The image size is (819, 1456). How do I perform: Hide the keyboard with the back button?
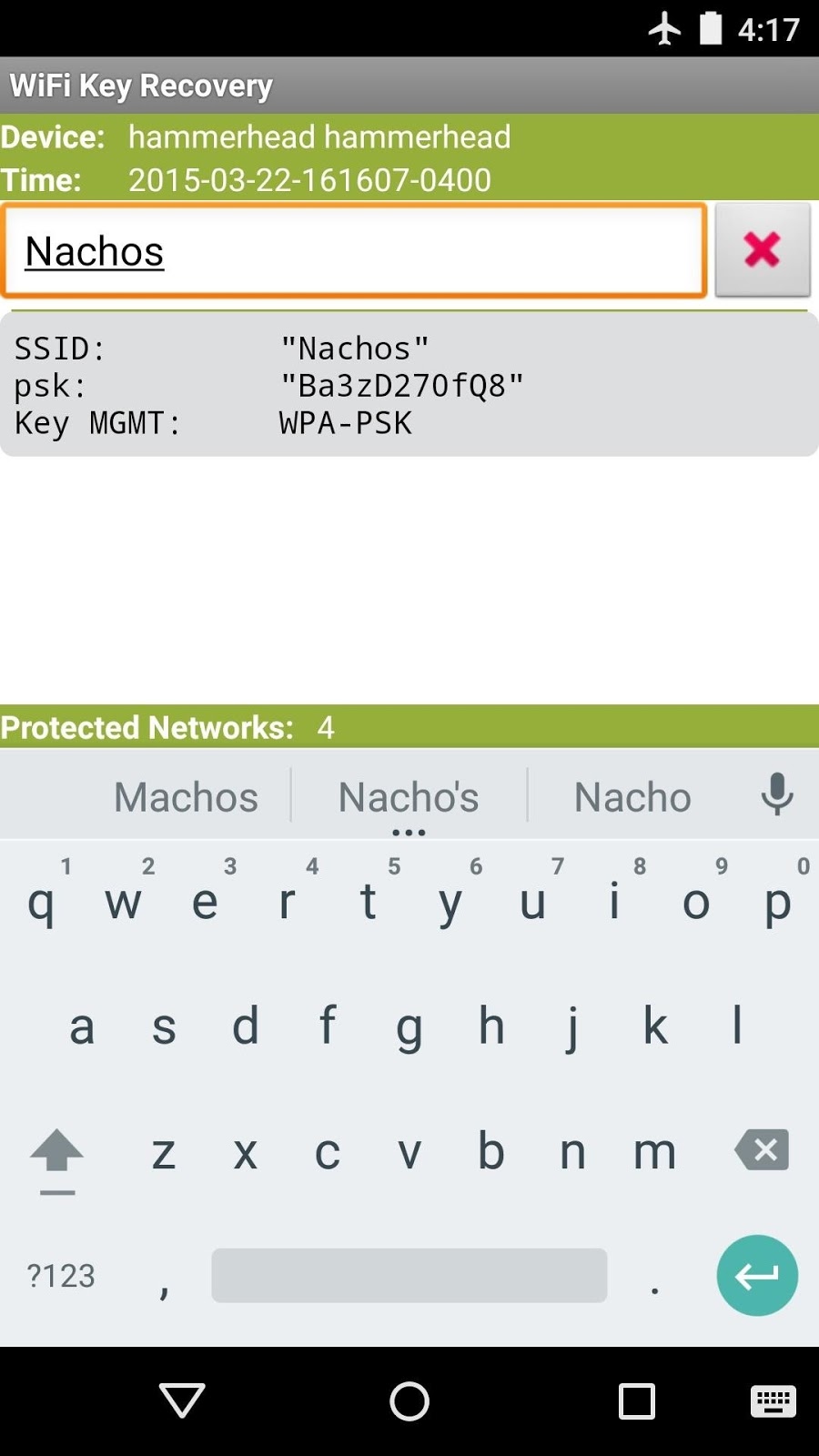182,1400
